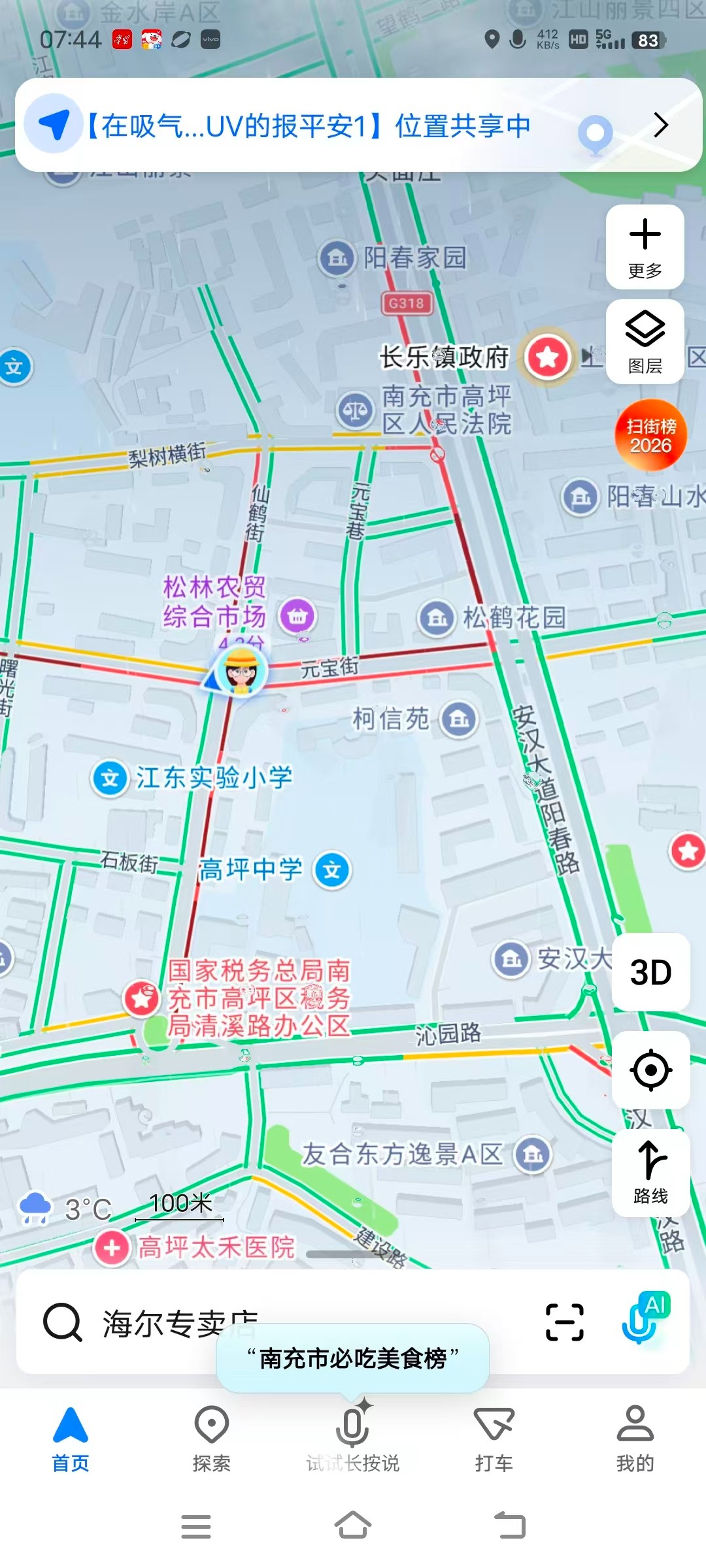Tap the 试试长按说 microphone button
This screenshot has height=1568, width=706.
click(x=353, y=1439)
